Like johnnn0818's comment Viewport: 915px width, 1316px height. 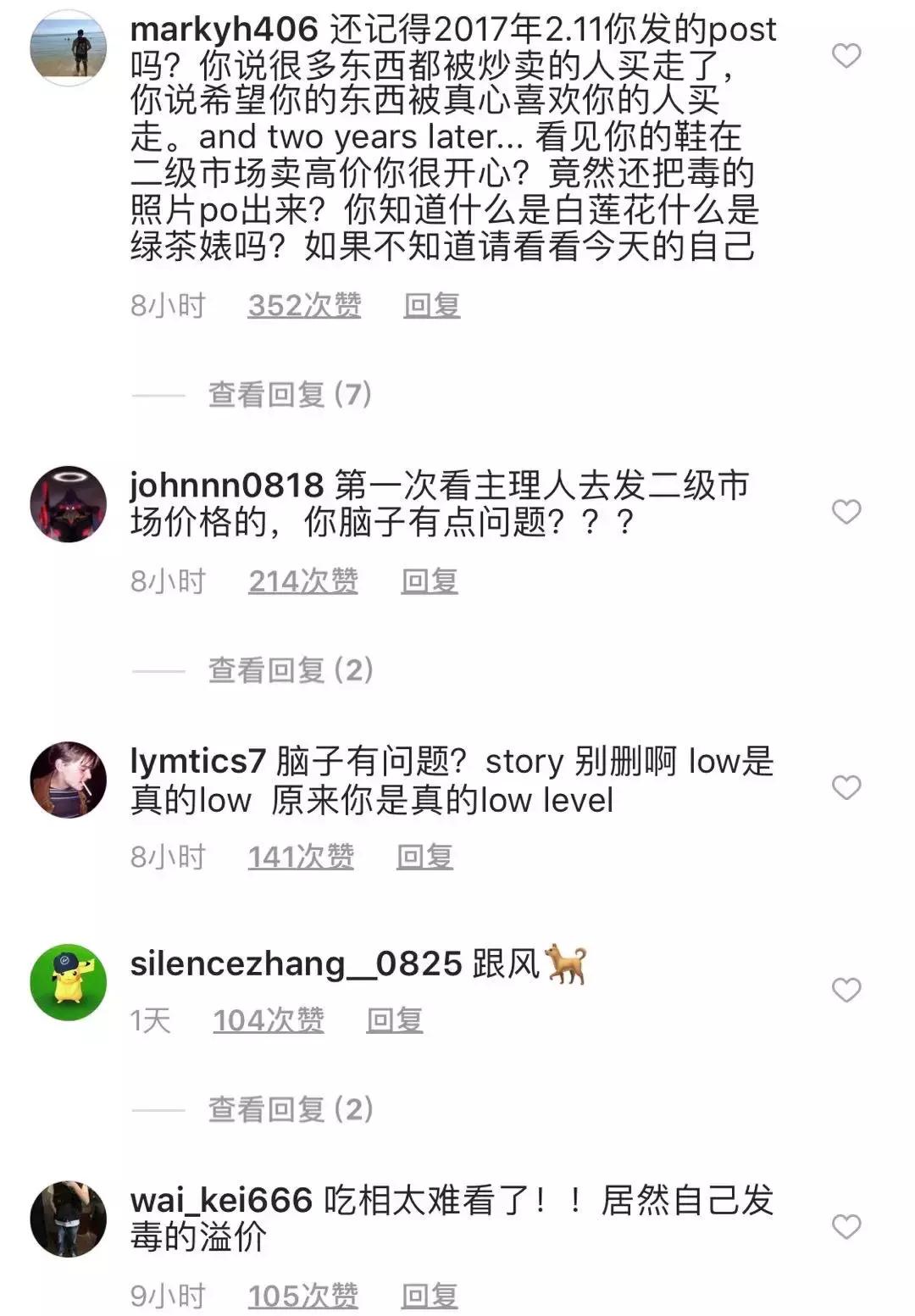click(x=846, y=512)
